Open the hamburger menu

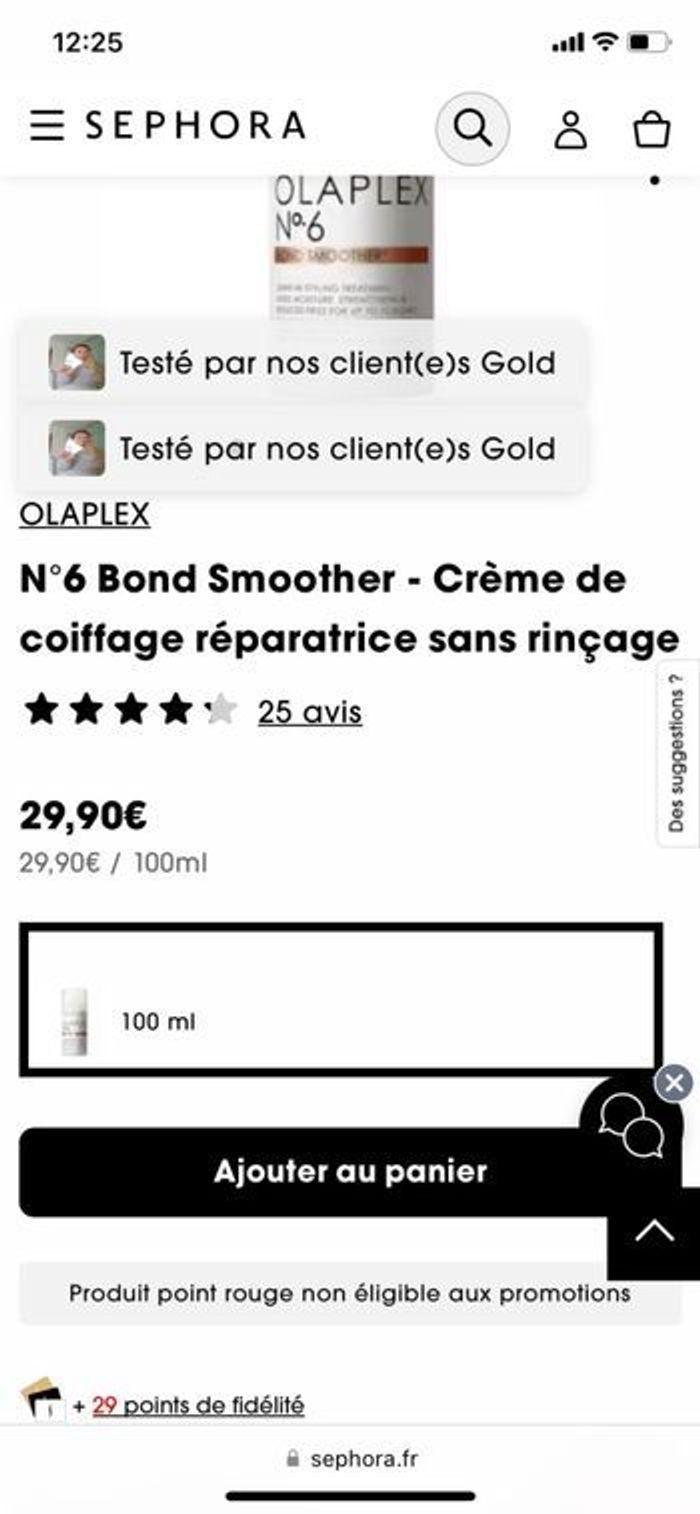click(x=47, y=126)
